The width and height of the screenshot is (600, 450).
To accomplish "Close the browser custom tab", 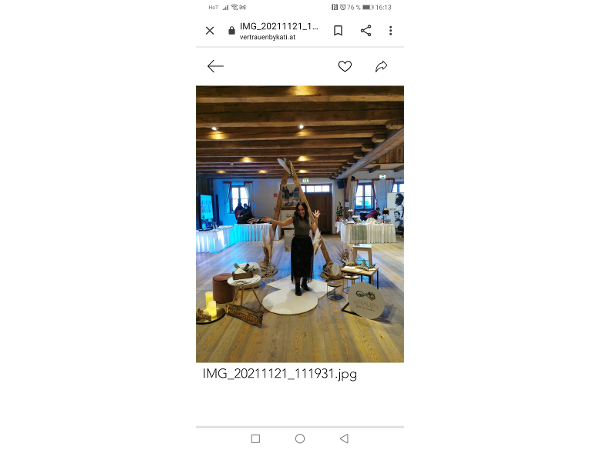I will click(x=209, y=31).
